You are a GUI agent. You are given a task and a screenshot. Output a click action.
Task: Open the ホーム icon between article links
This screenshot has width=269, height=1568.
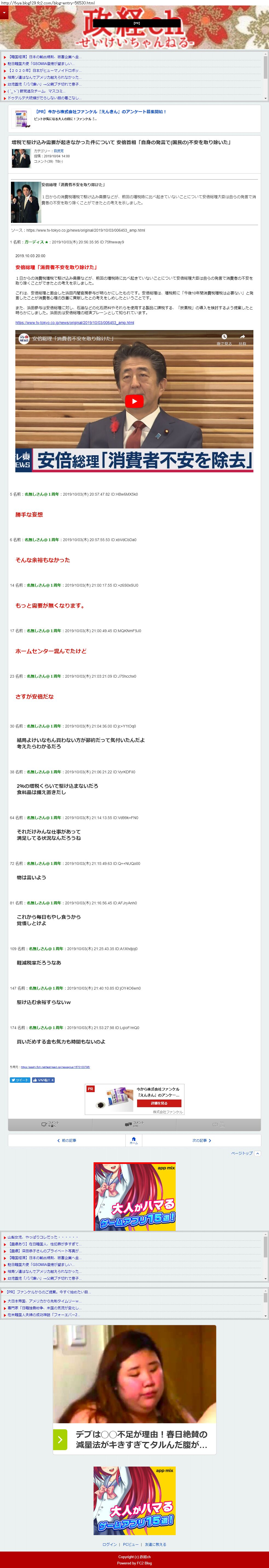[134, 1141]
